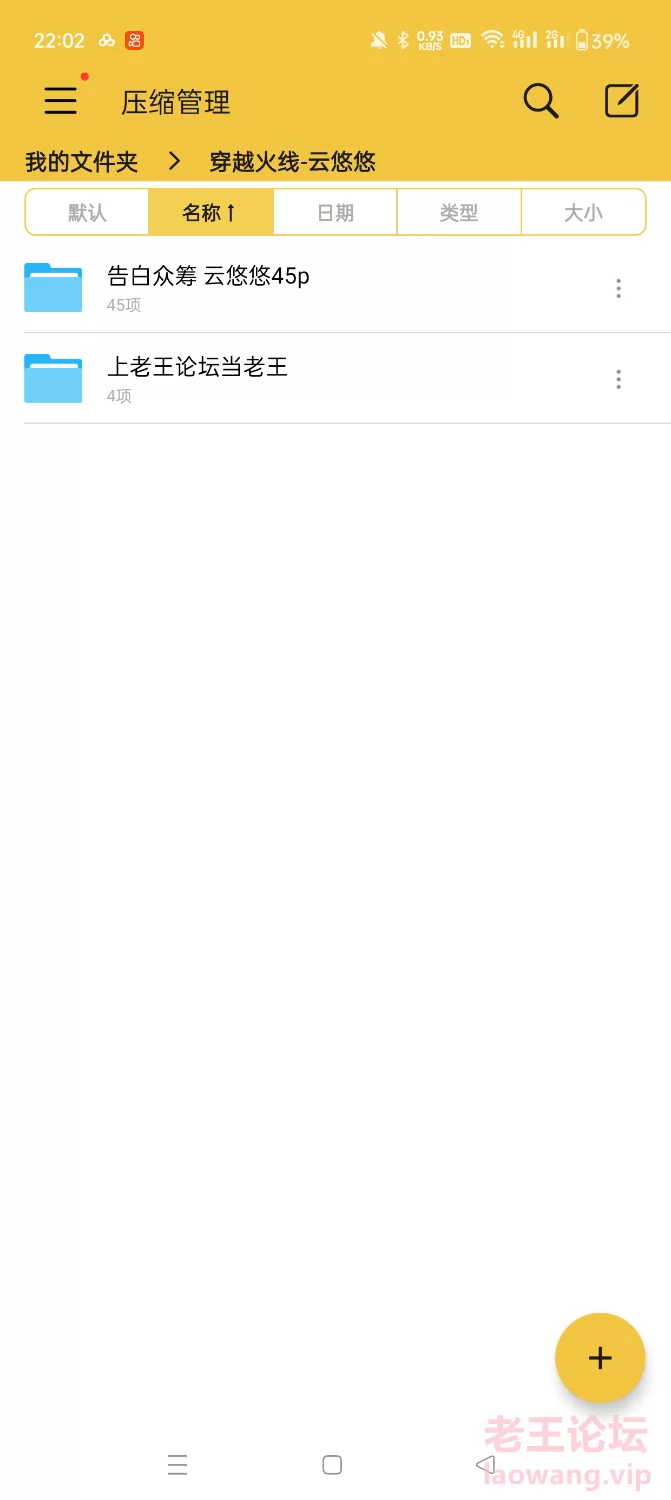Open folder 上老王论坛当老王

point(335,379)
